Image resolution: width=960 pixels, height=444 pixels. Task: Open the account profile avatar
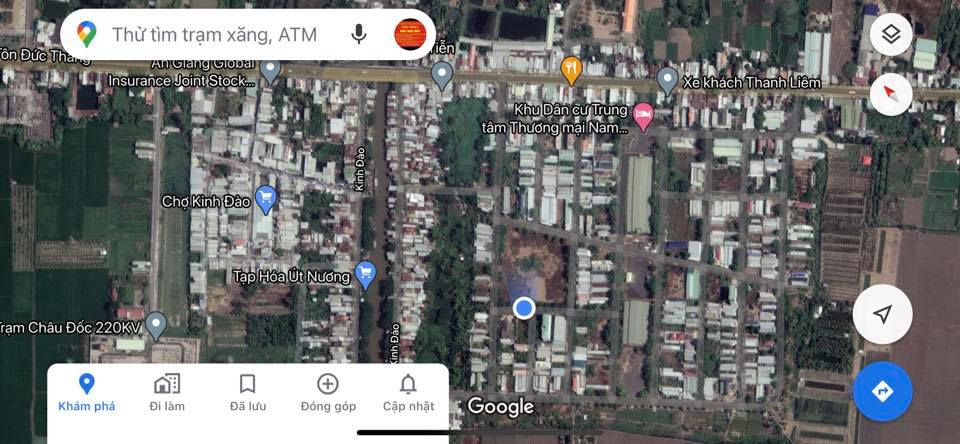[408, 35]
